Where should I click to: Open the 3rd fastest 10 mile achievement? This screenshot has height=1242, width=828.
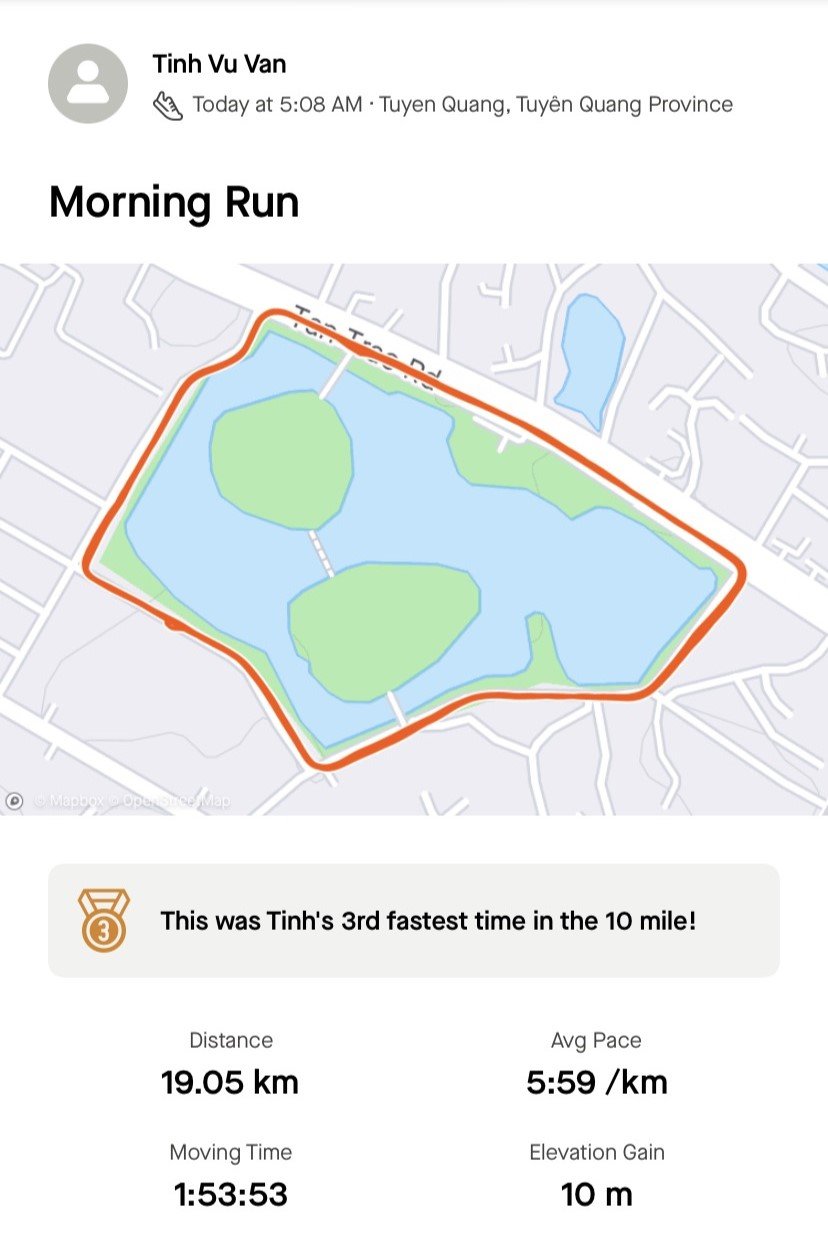[x=414, y=920]
